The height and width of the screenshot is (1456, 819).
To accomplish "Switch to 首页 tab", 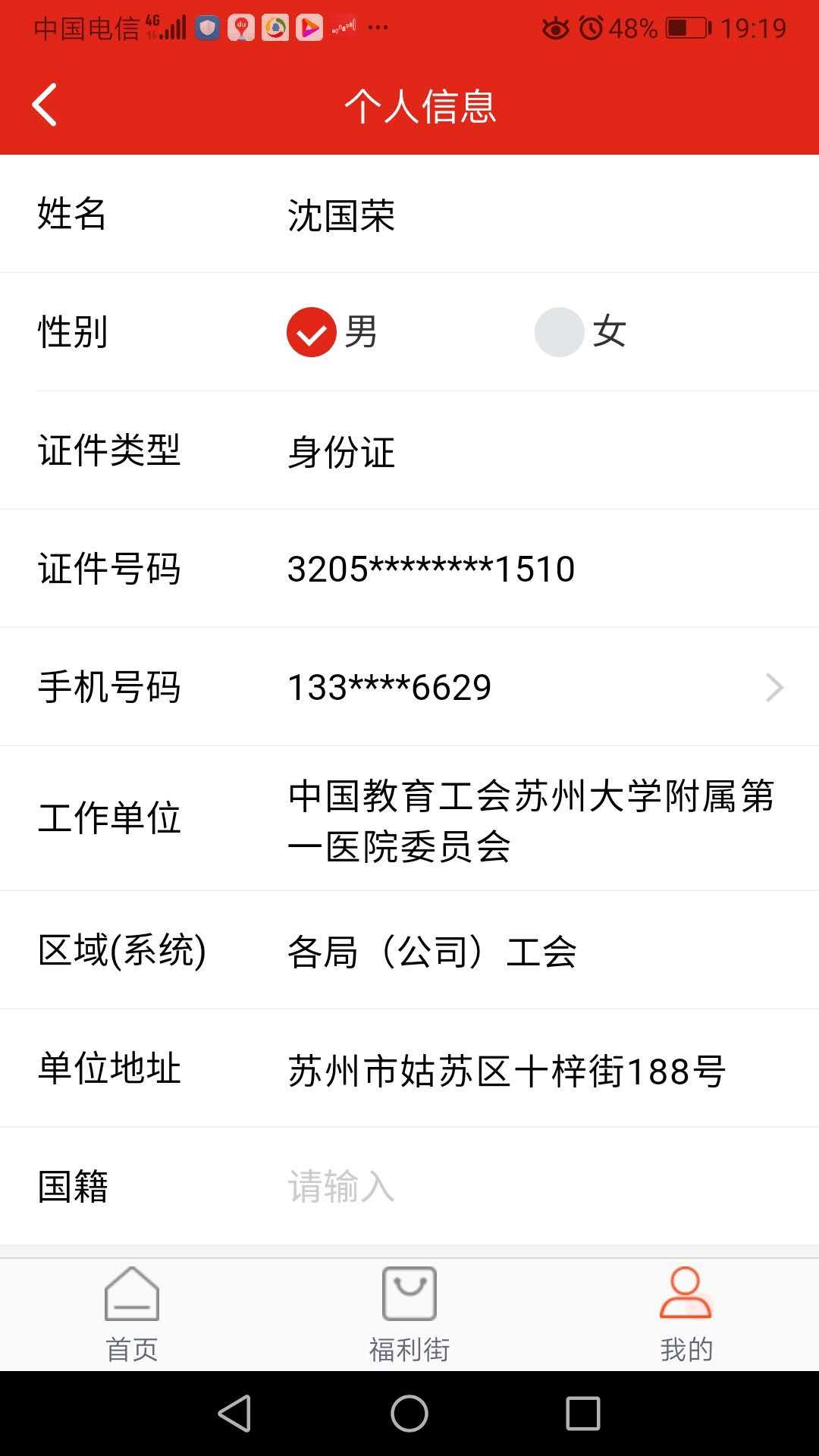I will click(x=132, y=1315).
